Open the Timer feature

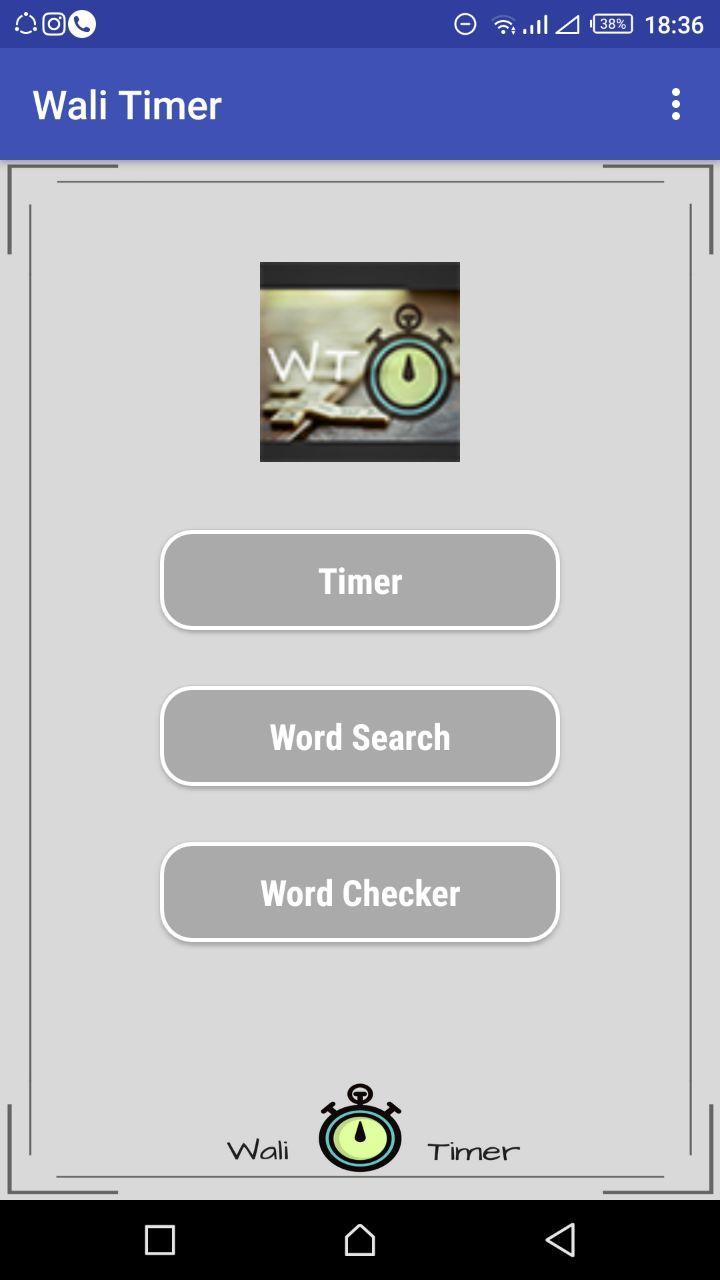pyautogui.click(x=360, y=580)
